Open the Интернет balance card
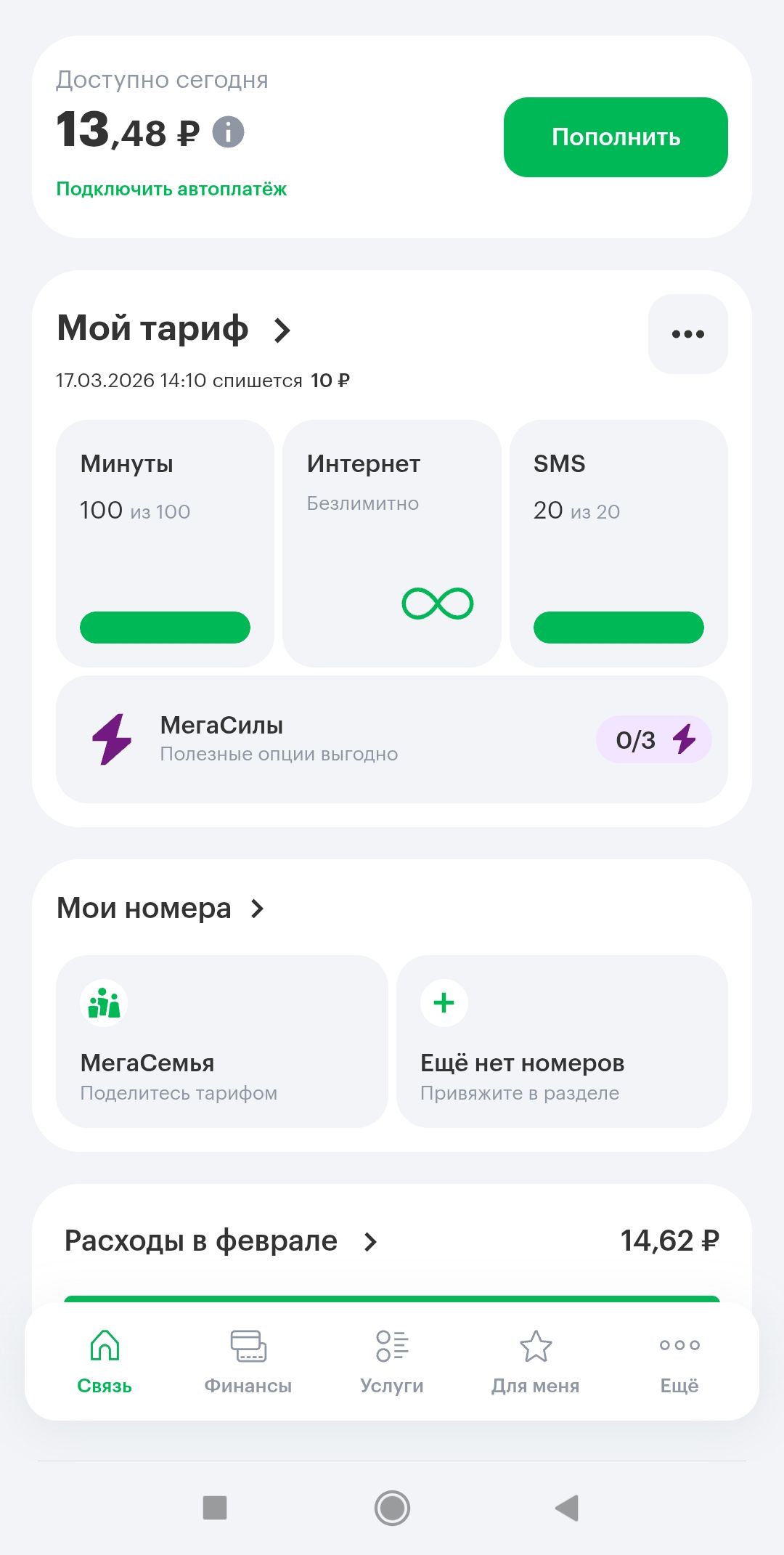 (x=391, y=543)
